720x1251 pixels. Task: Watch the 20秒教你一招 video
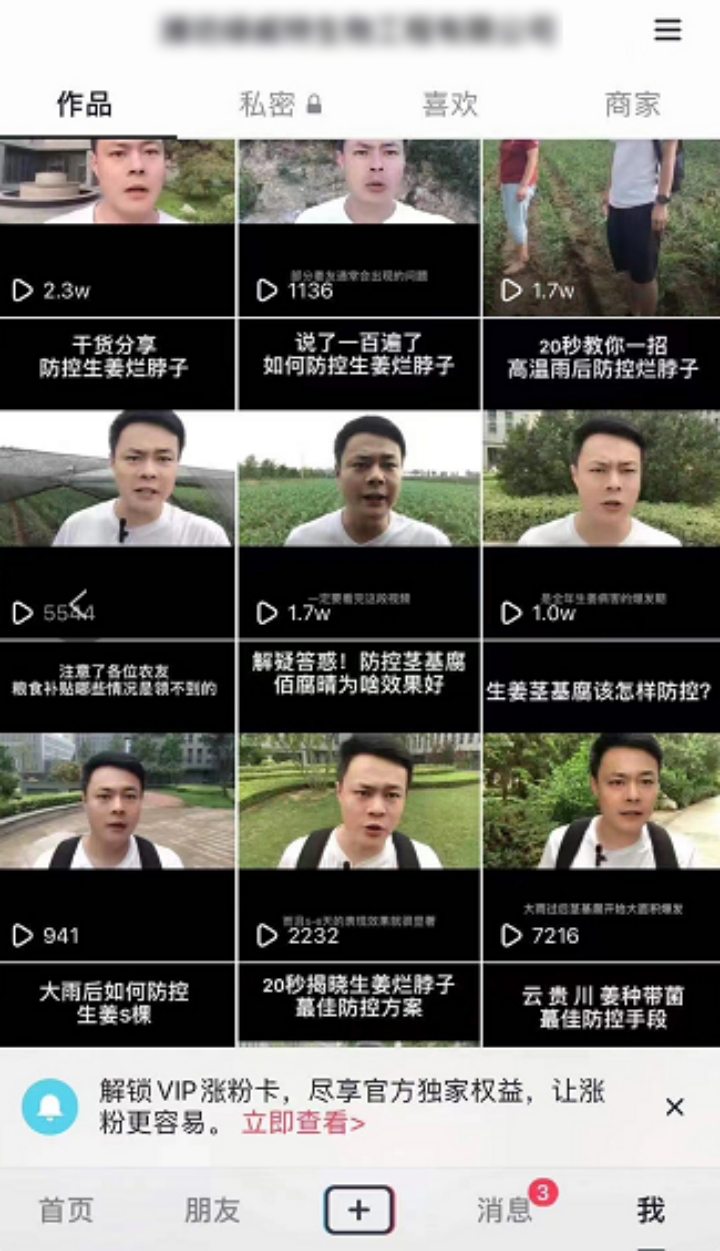pos(602,275)
